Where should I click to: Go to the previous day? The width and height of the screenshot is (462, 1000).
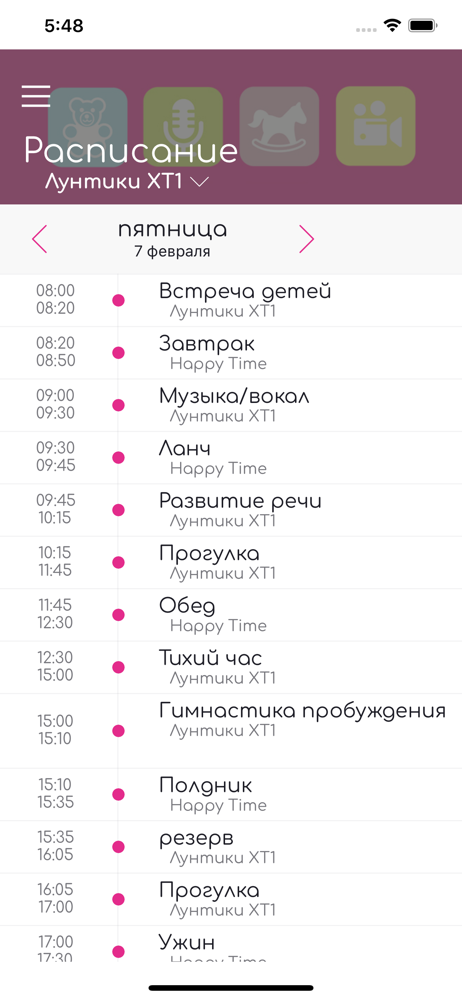pos(40,239)
